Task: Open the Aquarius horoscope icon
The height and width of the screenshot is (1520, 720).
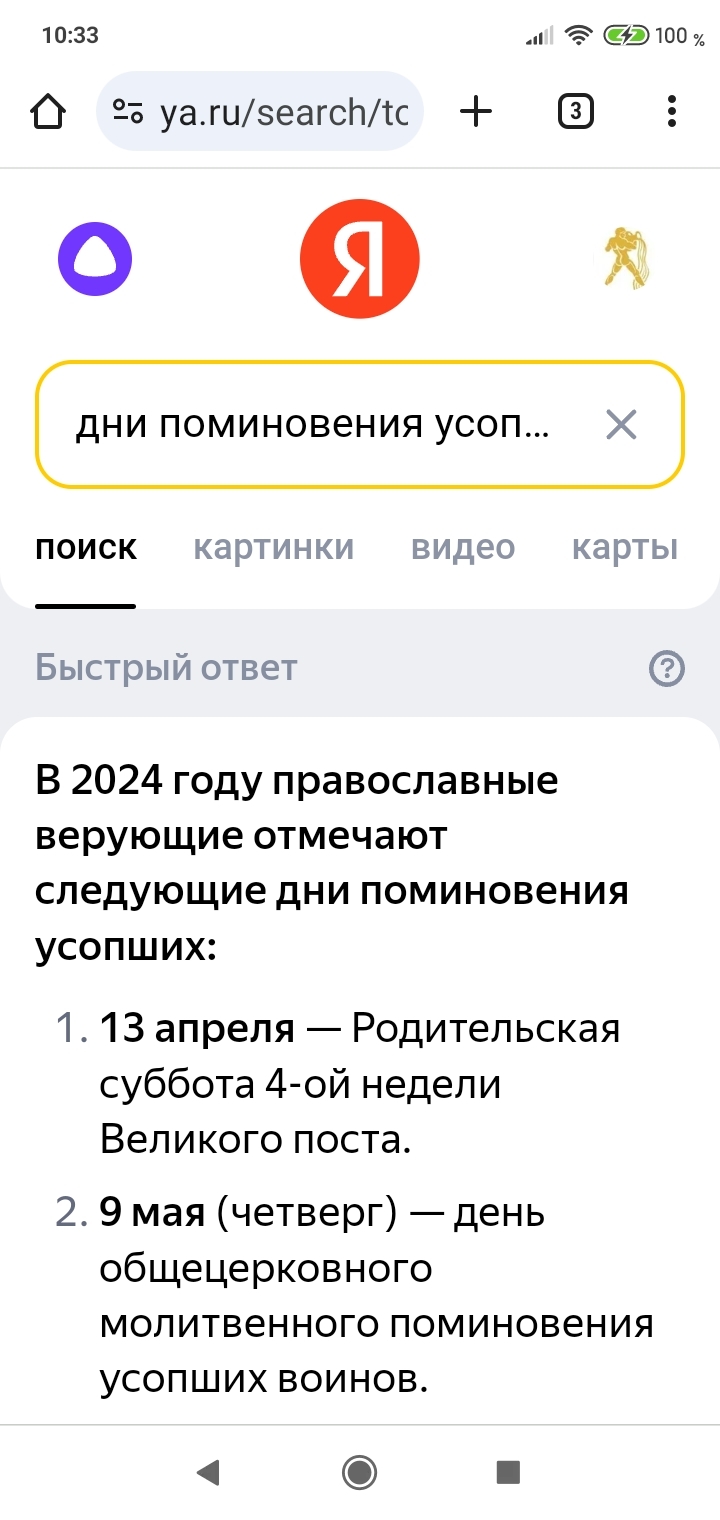Action: click(x=625, y=259)
